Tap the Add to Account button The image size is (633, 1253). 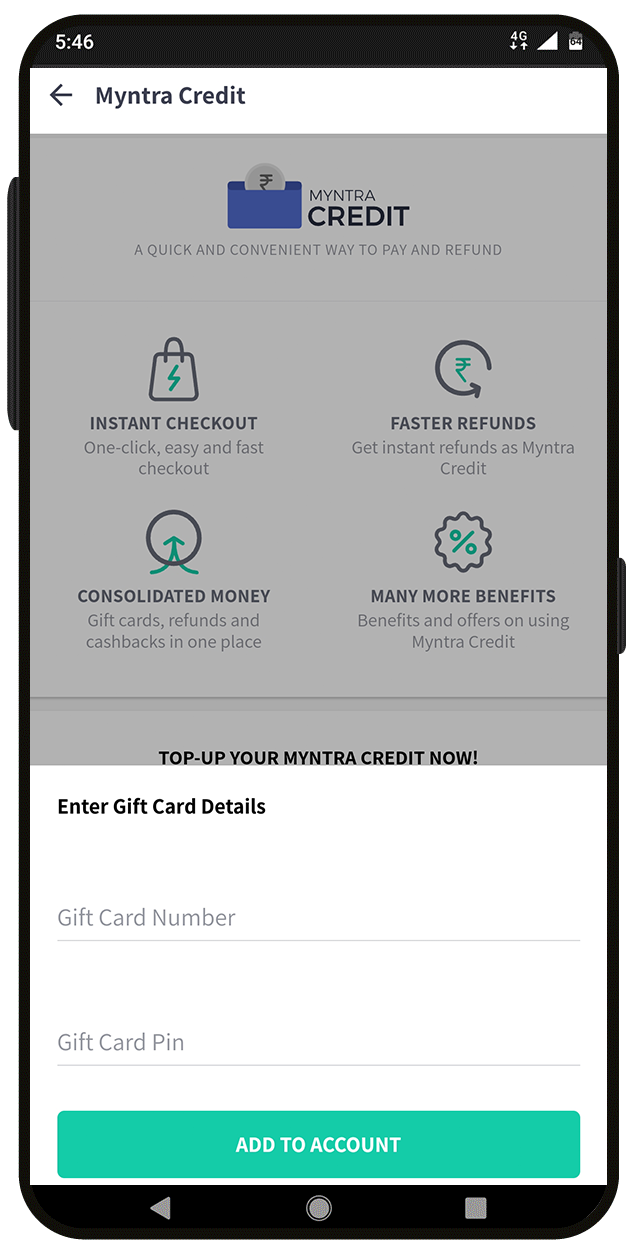(x=318, y=1144)
